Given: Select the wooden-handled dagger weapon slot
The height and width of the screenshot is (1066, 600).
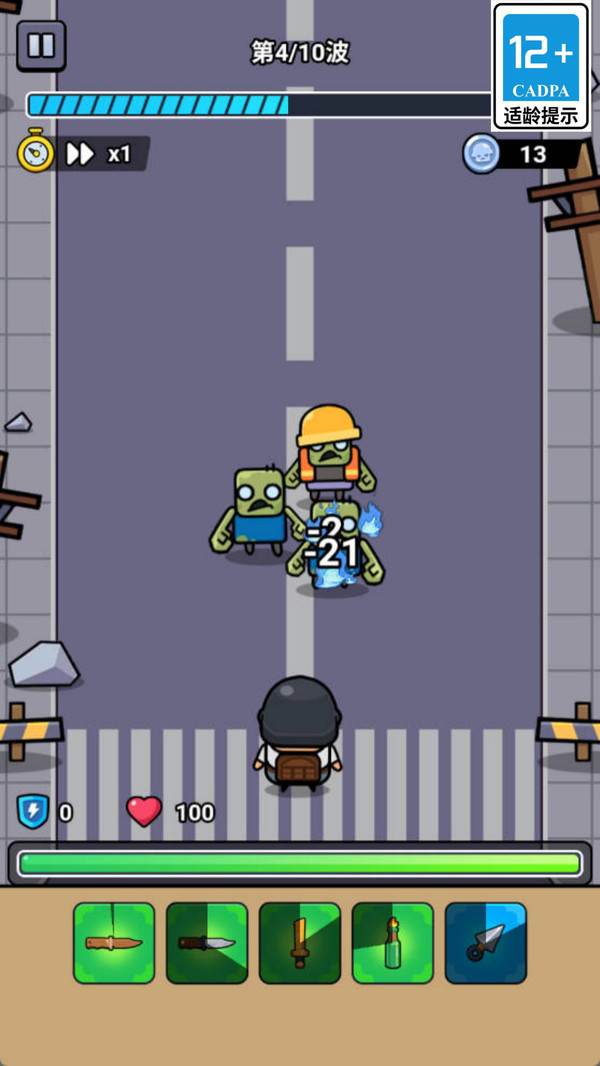Looking at the screenshot, I should 114,943.
